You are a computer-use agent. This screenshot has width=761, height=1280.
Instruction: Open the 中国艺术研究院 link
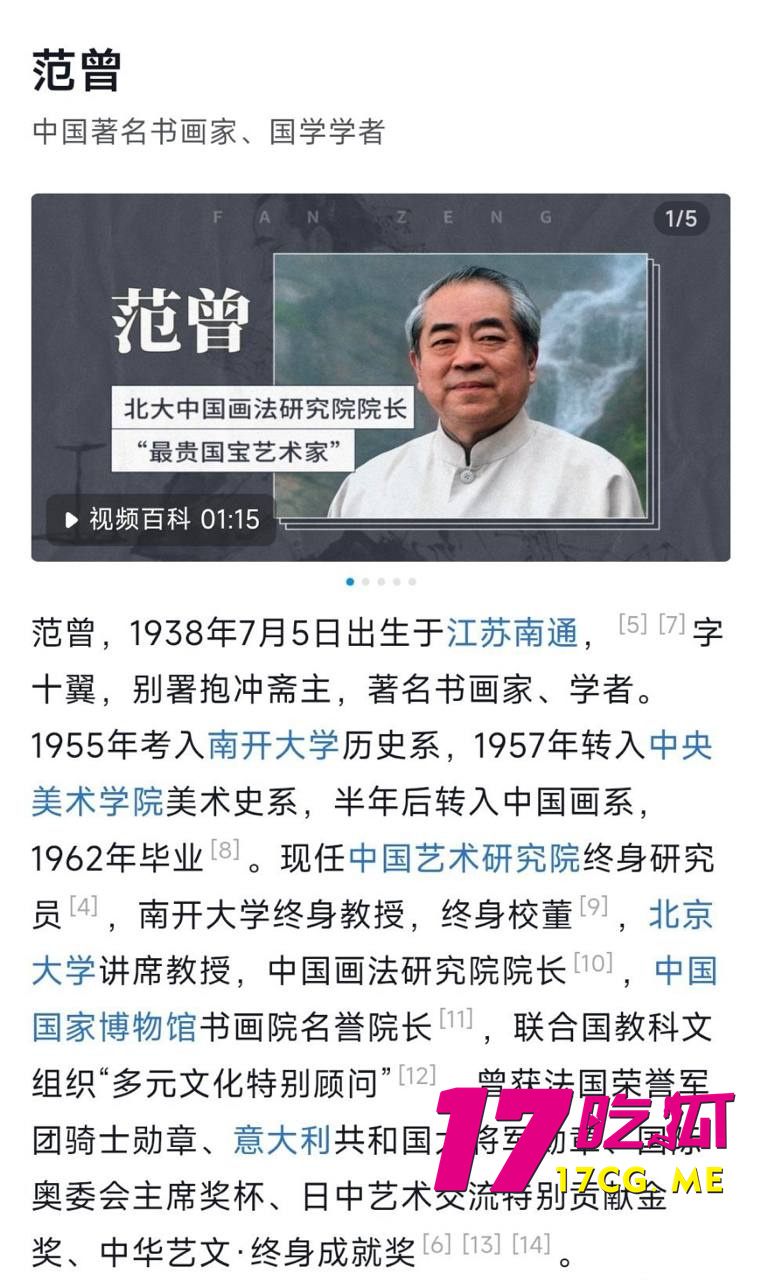click(x=464, y=858)
